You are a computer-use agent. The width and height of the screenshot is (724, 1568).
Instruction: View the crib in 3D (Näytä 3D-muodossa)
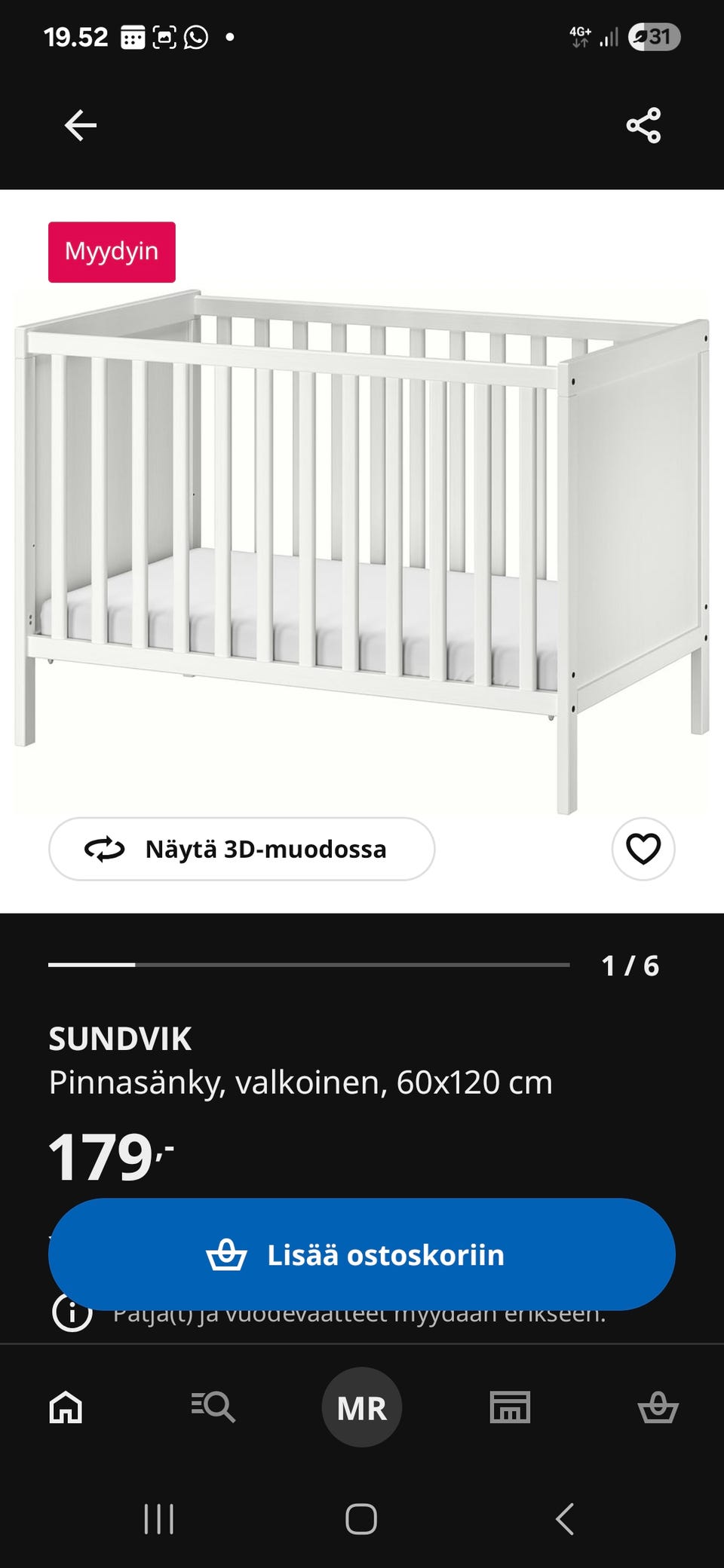(241, 849)
